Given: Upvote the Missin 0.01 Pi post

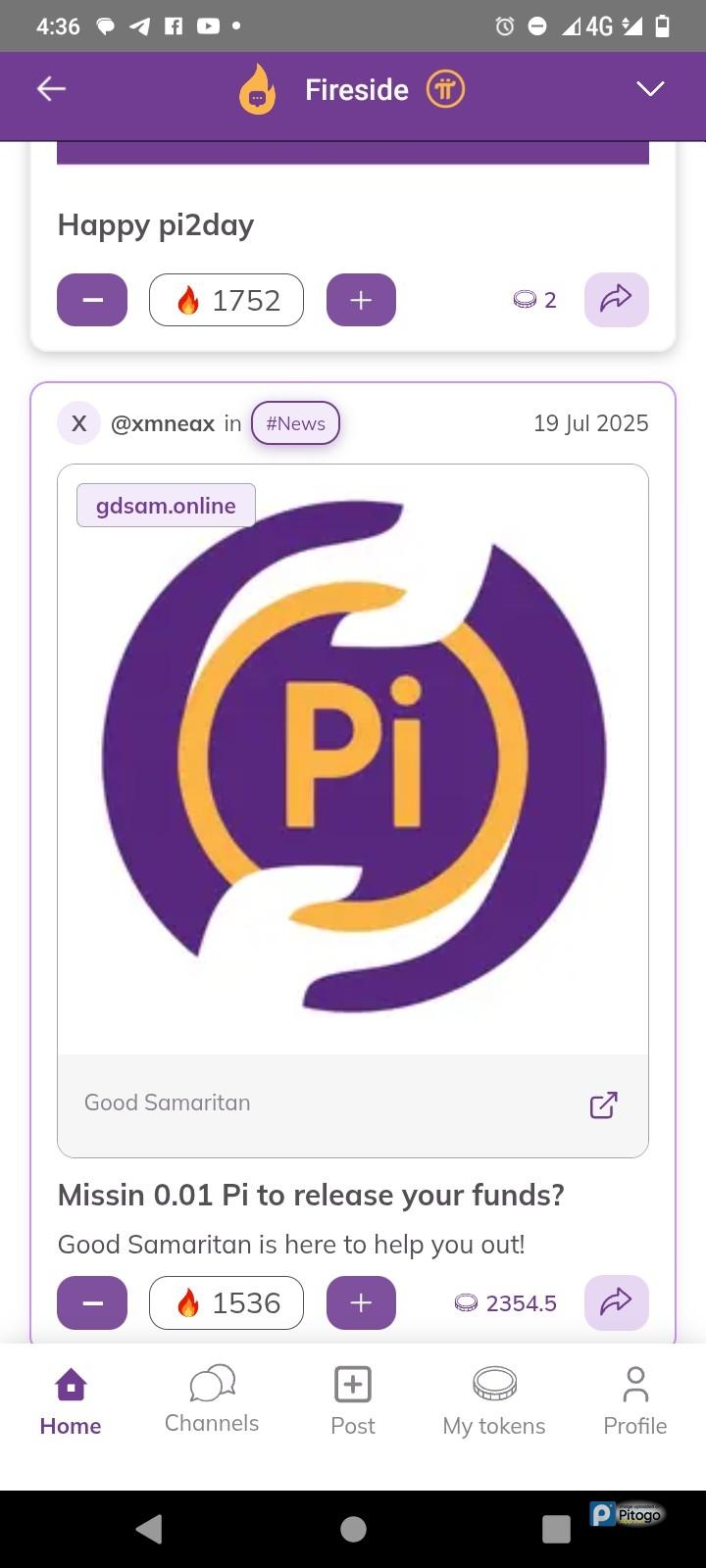Looking at the screenshot, I should click(361, 1302).
